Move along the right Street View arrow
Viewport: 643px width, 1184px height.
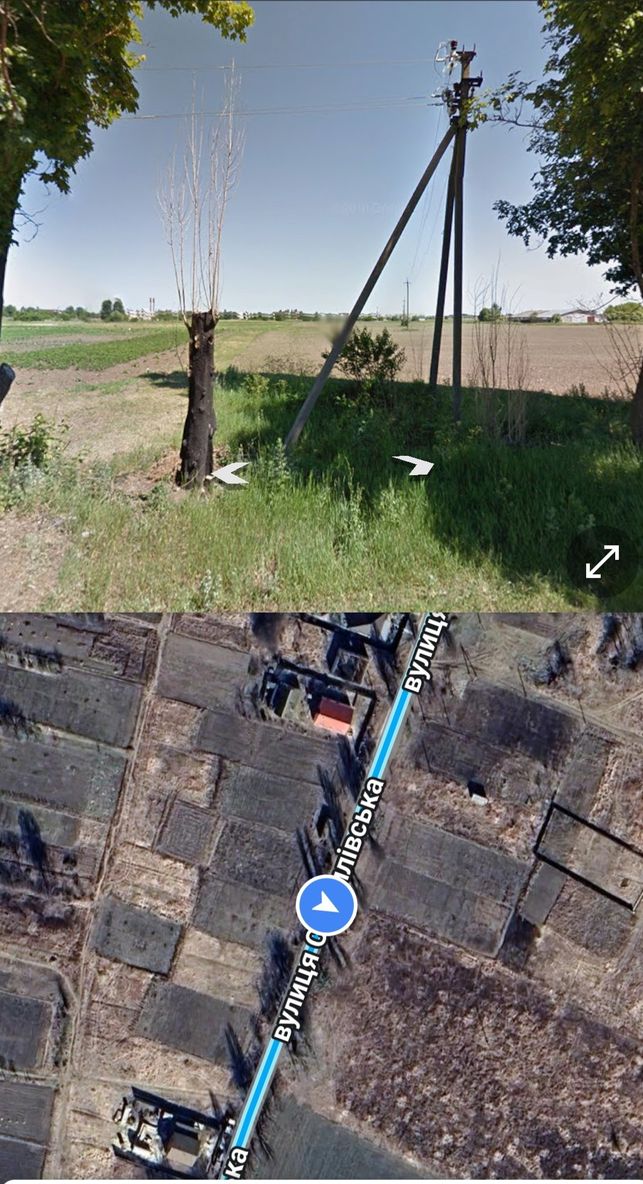[x=414, y=465]
